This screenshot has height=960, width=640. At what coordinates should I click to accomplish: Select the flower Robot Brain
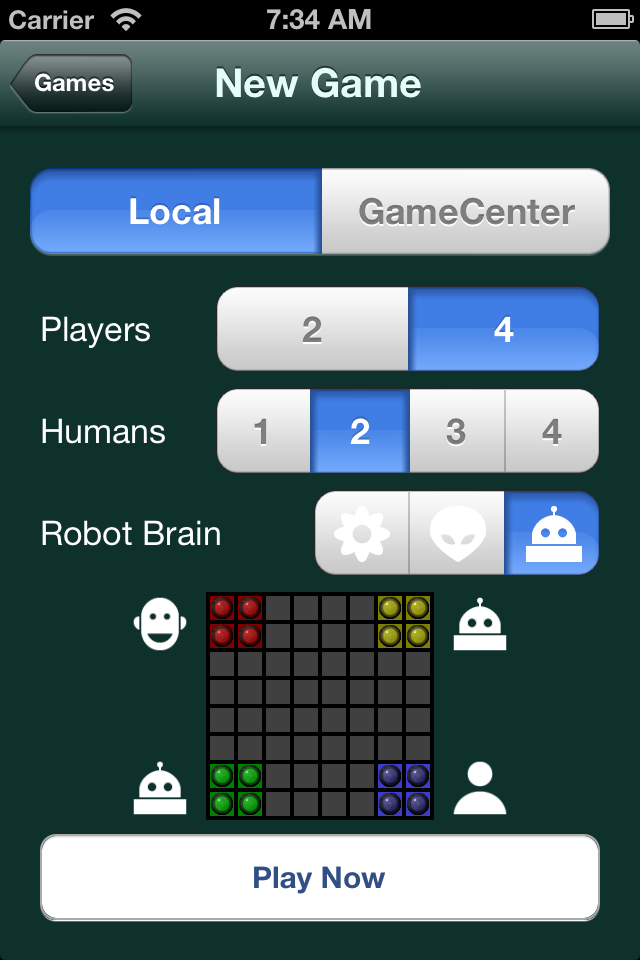tap(362, 533)
